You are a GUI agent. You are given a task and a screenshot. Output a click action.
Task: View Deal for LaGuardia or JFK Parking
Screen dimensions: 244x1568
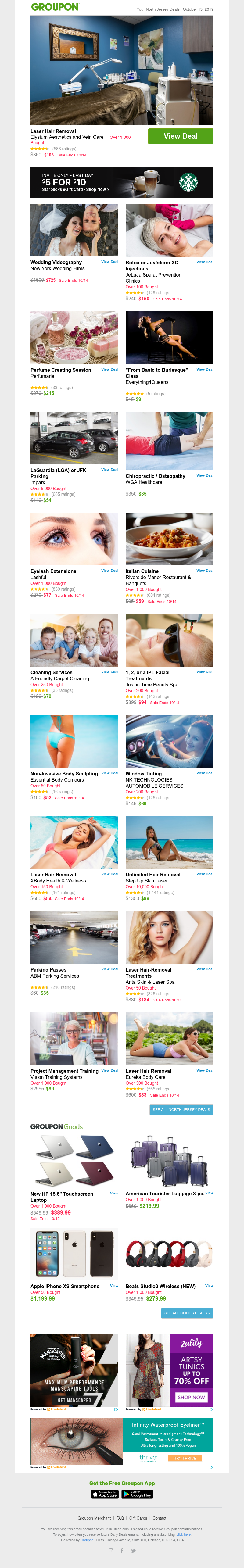109,470
